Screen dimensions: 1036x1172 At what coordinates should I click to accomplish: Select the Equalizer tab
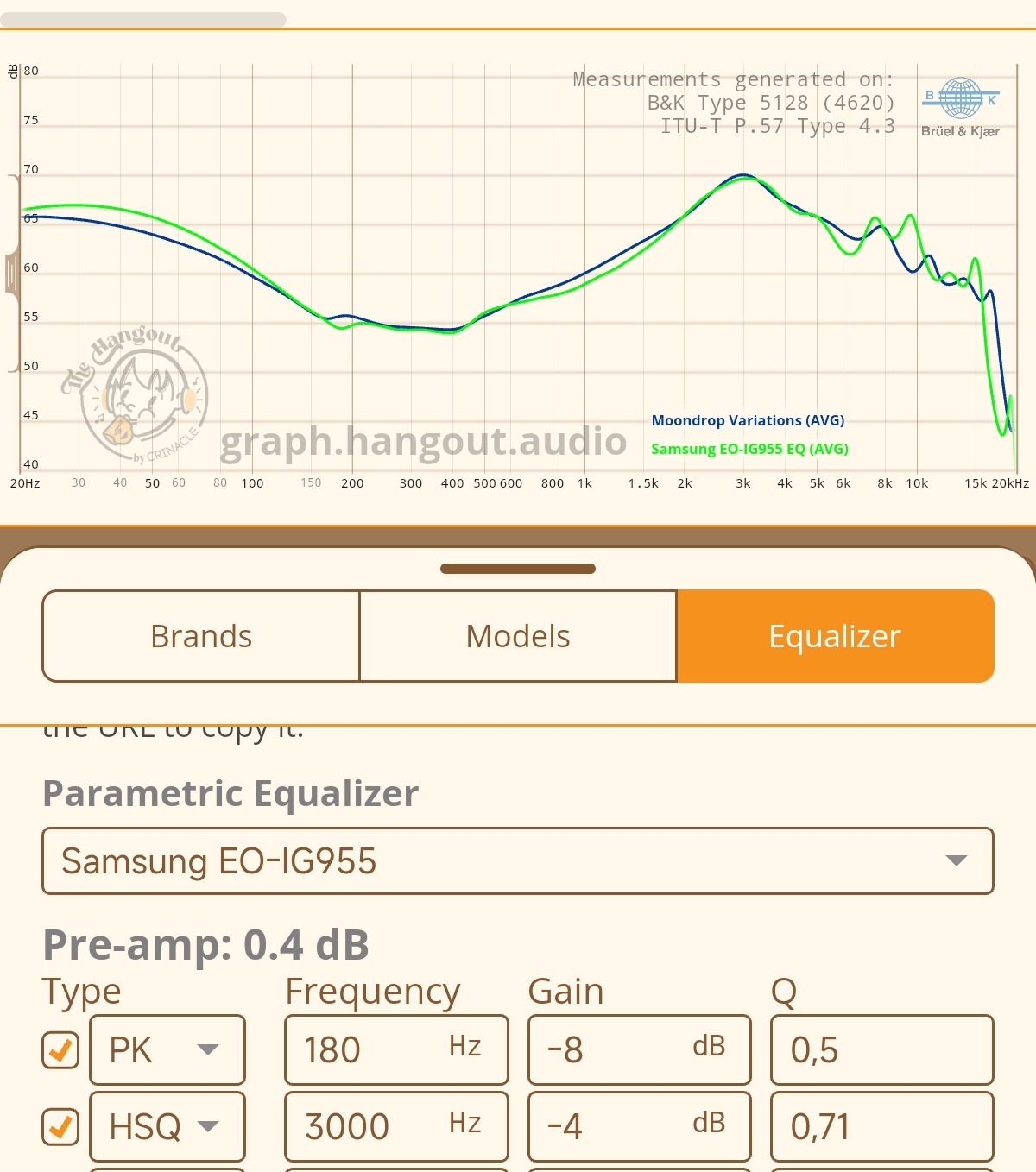coord(835,636)
